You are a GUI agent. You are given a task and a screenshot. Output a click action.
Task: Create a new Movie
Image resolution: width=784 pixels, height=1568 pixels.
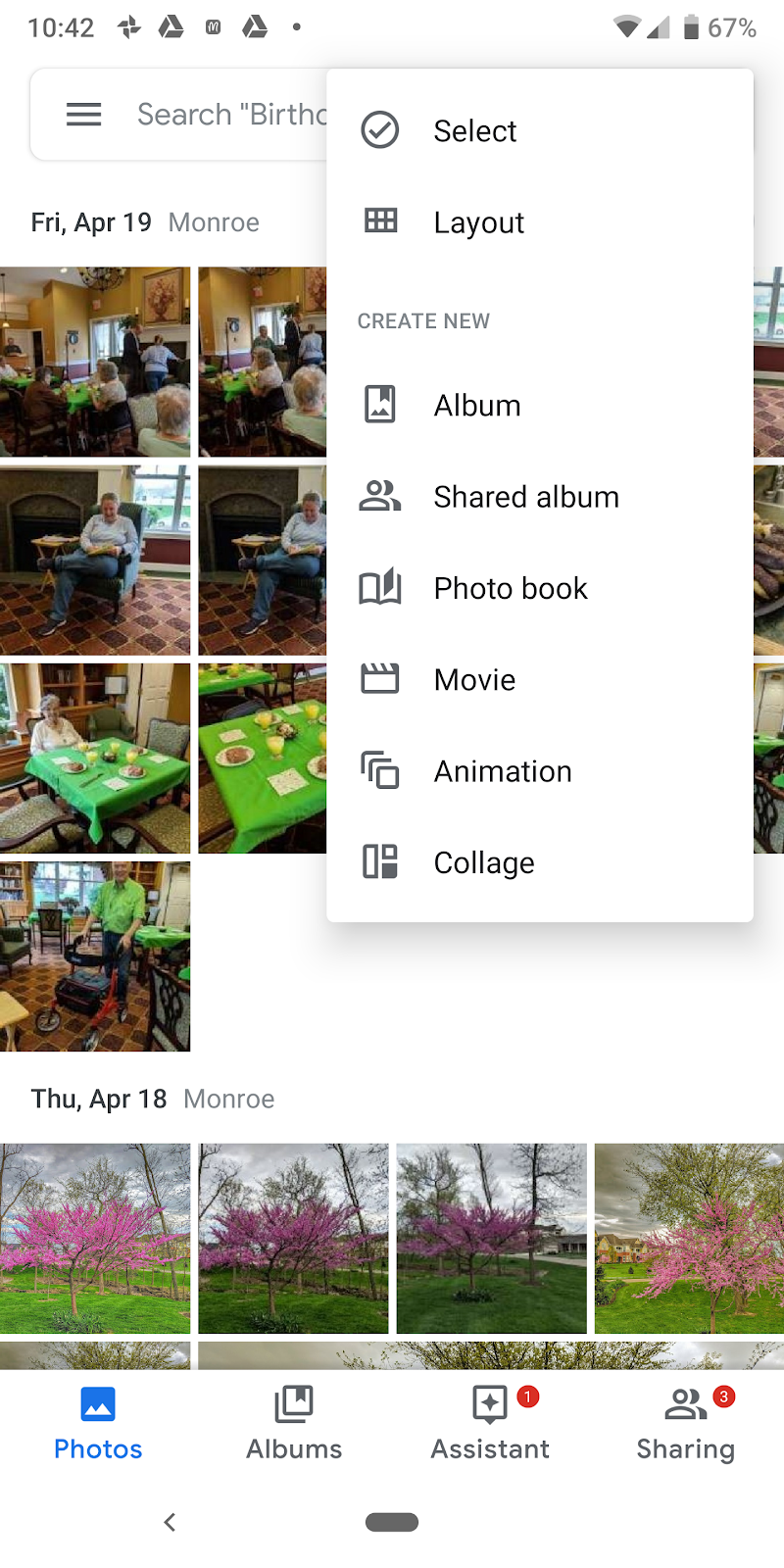coord(474,679)
